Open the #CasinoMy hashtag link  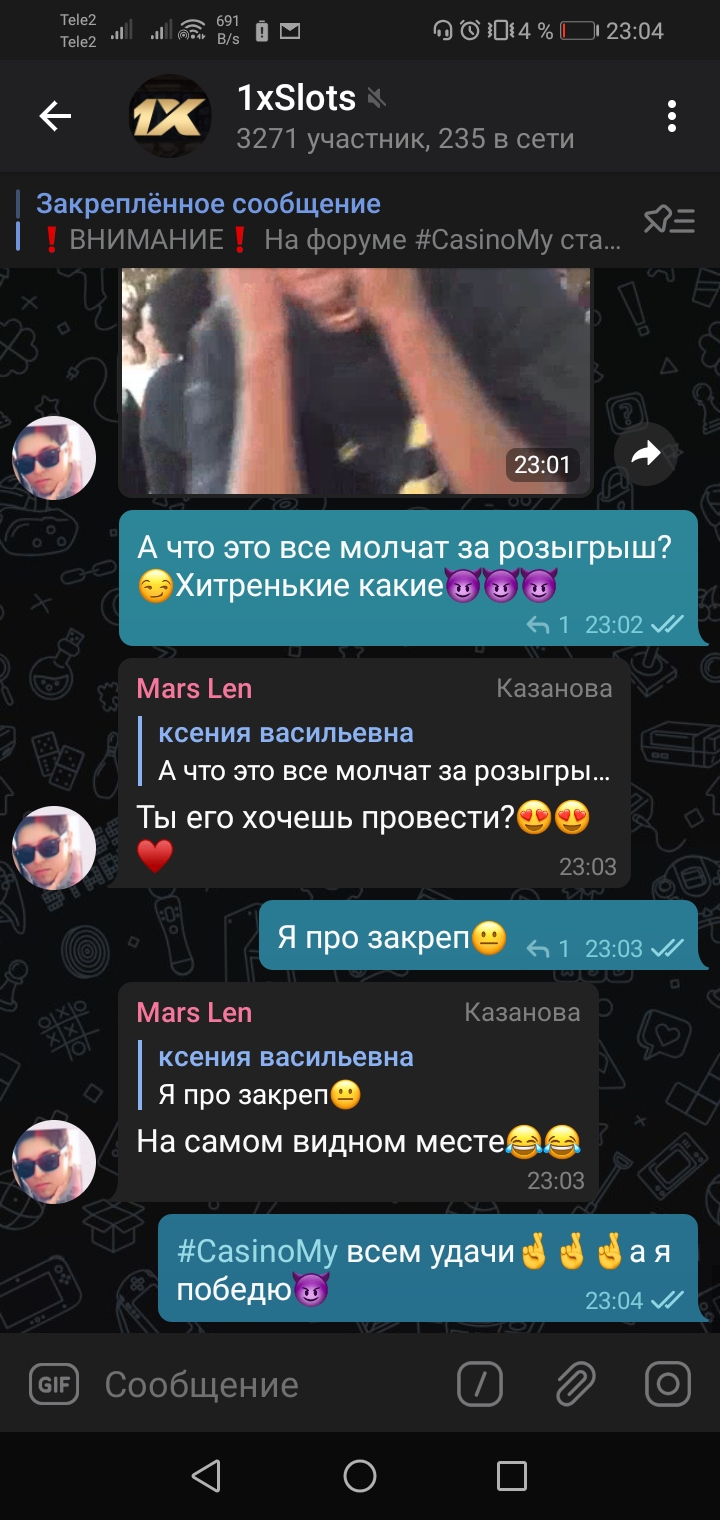pos(257,1251)
